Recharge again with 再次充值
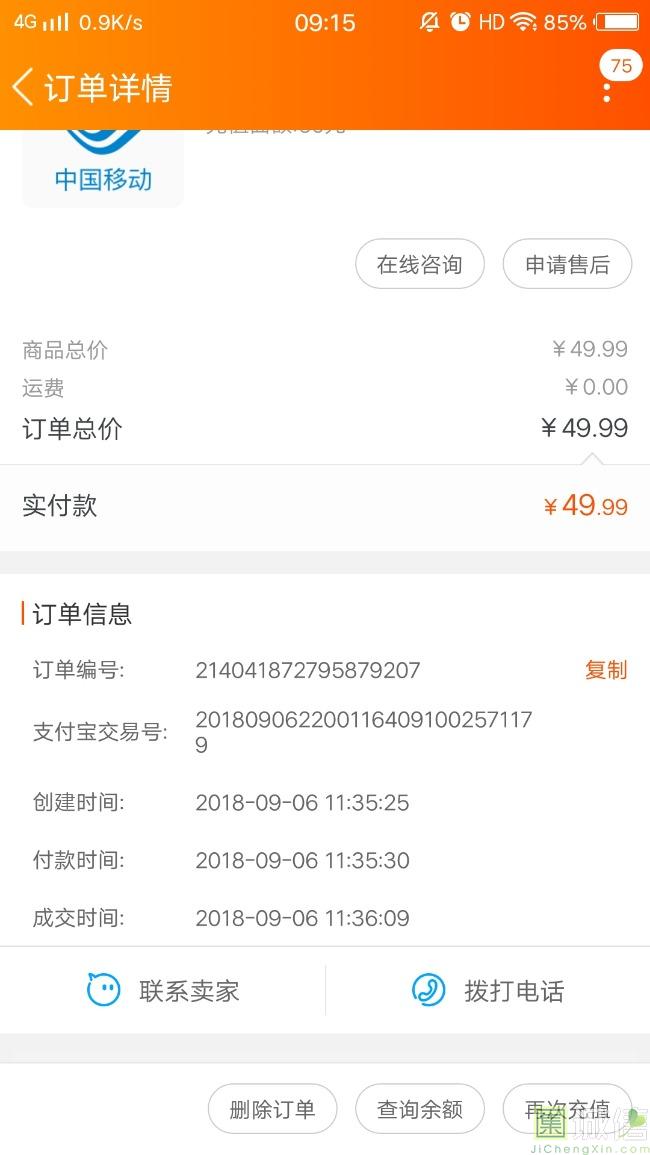Viewport: 650px width, 1155px height. coord(567,1109)
